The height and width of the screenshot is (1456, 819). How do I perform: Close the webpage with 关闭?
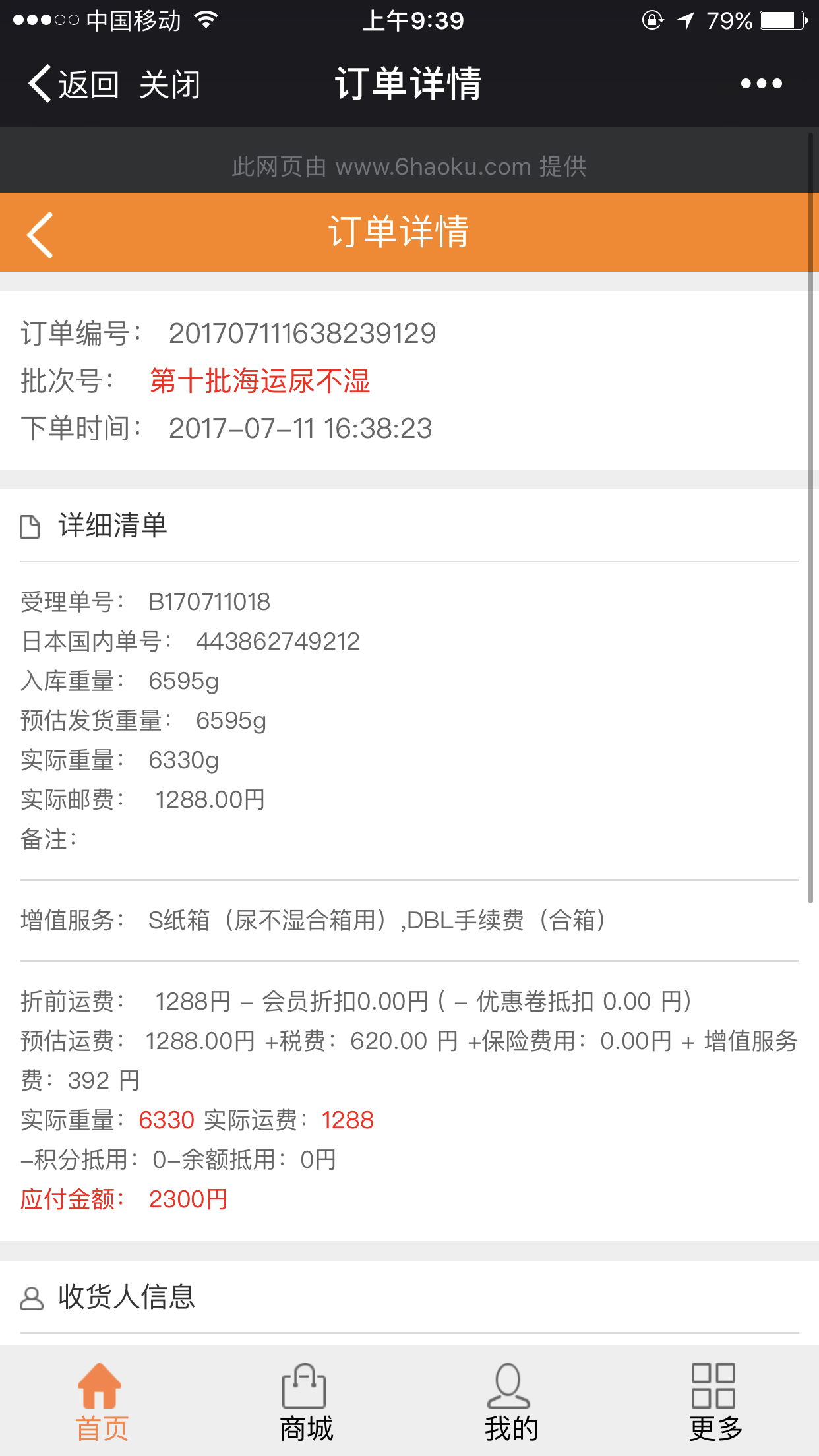(x=169, y=84)
